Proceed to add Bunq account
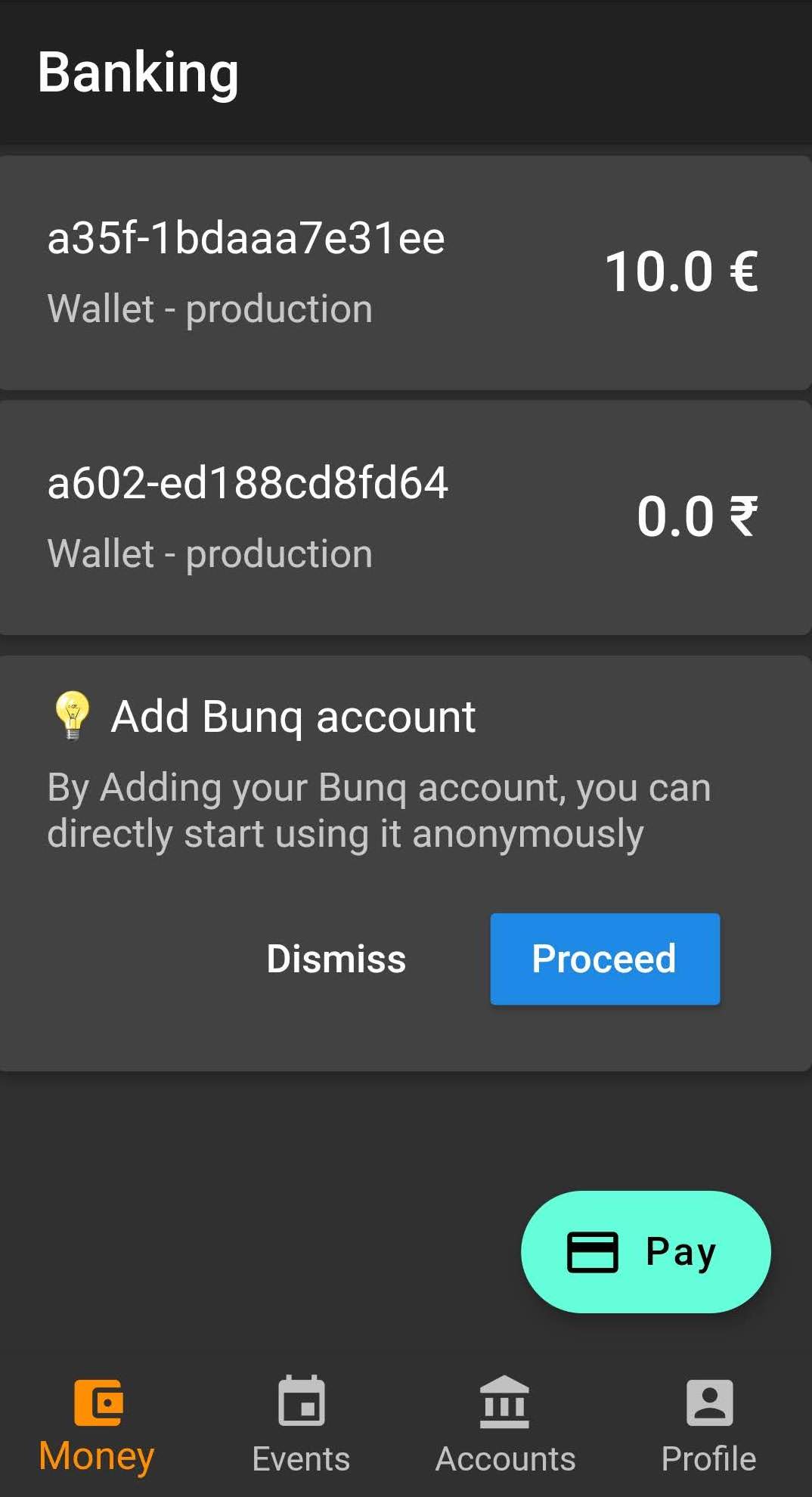The width and height of the screenshot is (812, 1497). (605, 959)
